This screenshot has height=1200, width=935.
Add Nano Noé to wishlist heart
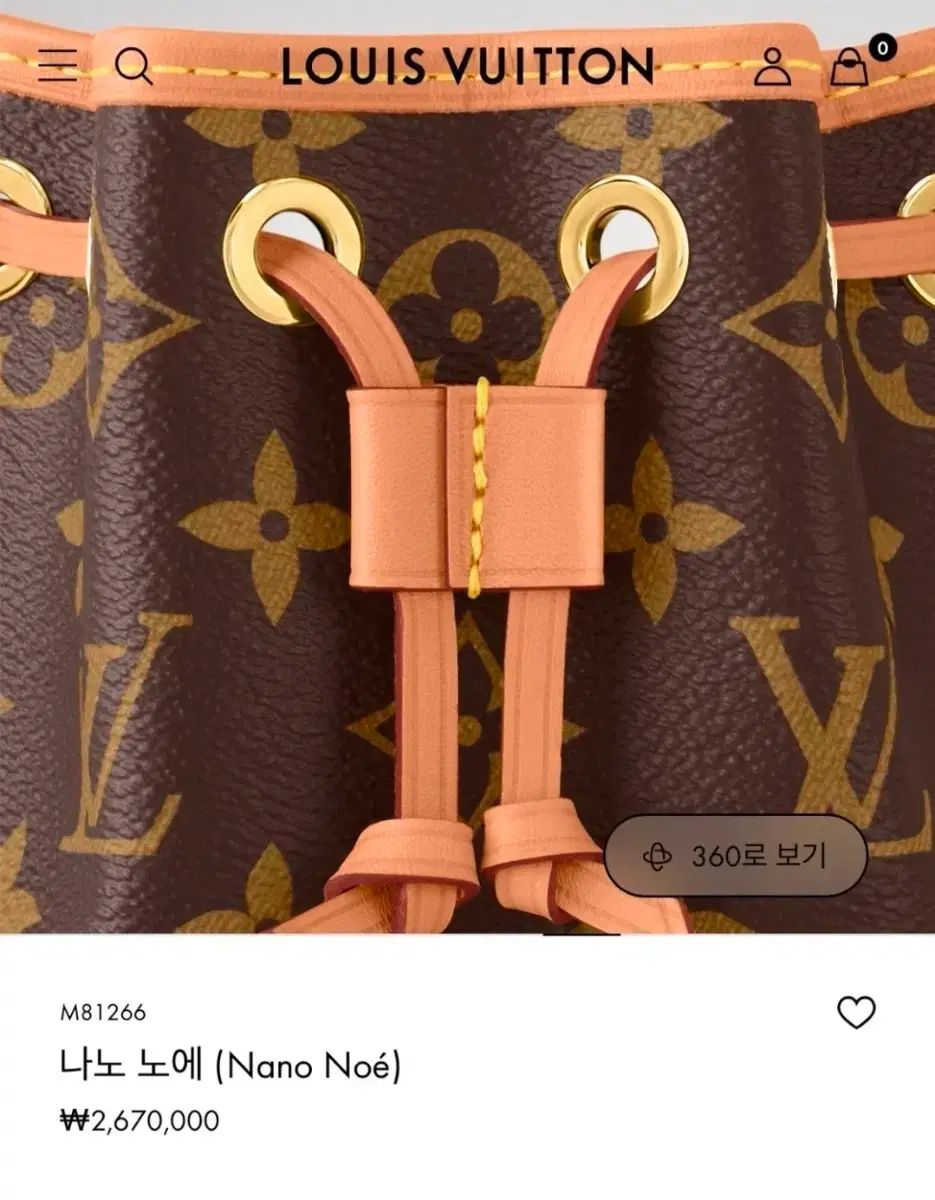856,1013
